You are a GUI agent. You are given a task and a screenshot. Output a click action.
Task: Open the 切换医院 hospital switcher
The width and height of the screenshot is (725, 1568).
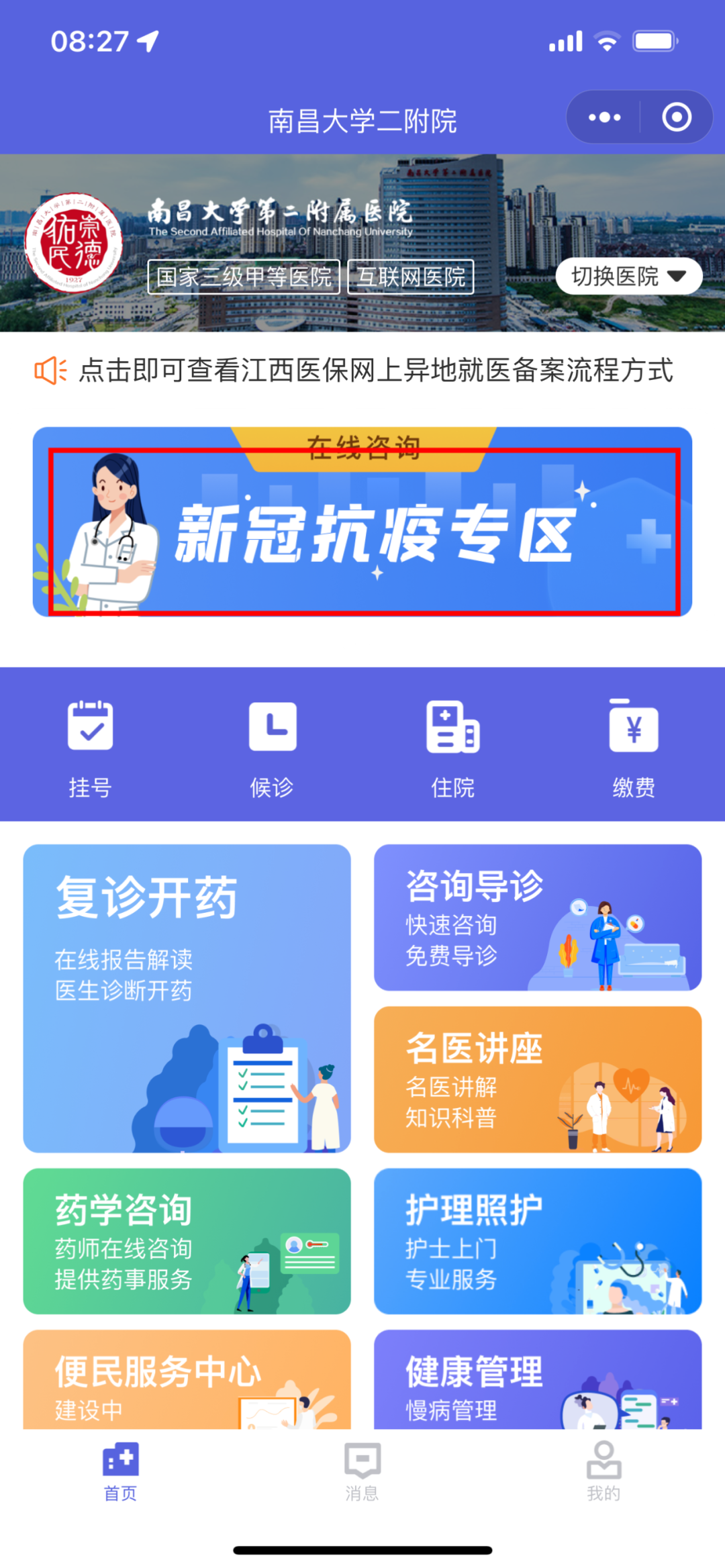pyautogui.click(x=629, y=276)
